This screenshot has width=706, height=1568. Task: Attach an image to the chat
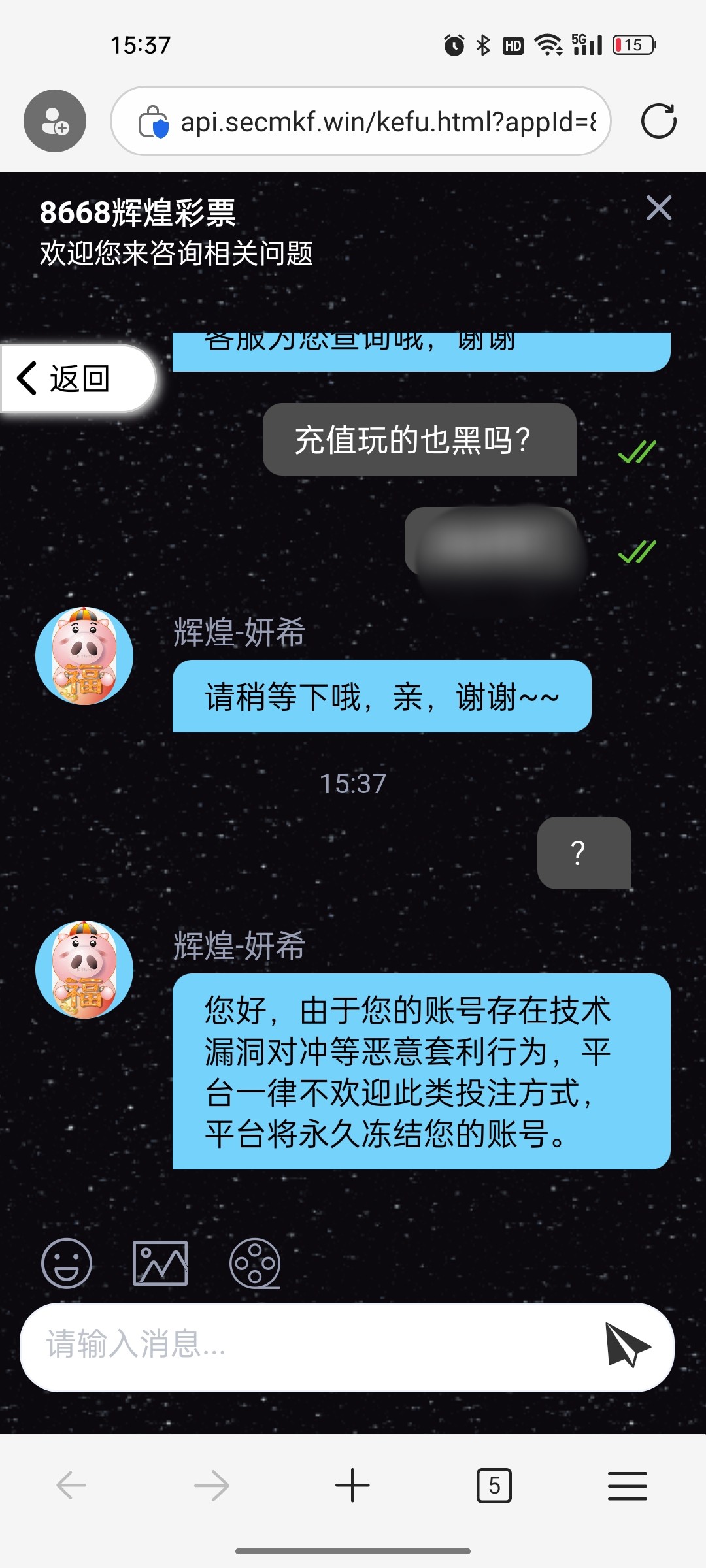pos(160,1263)
